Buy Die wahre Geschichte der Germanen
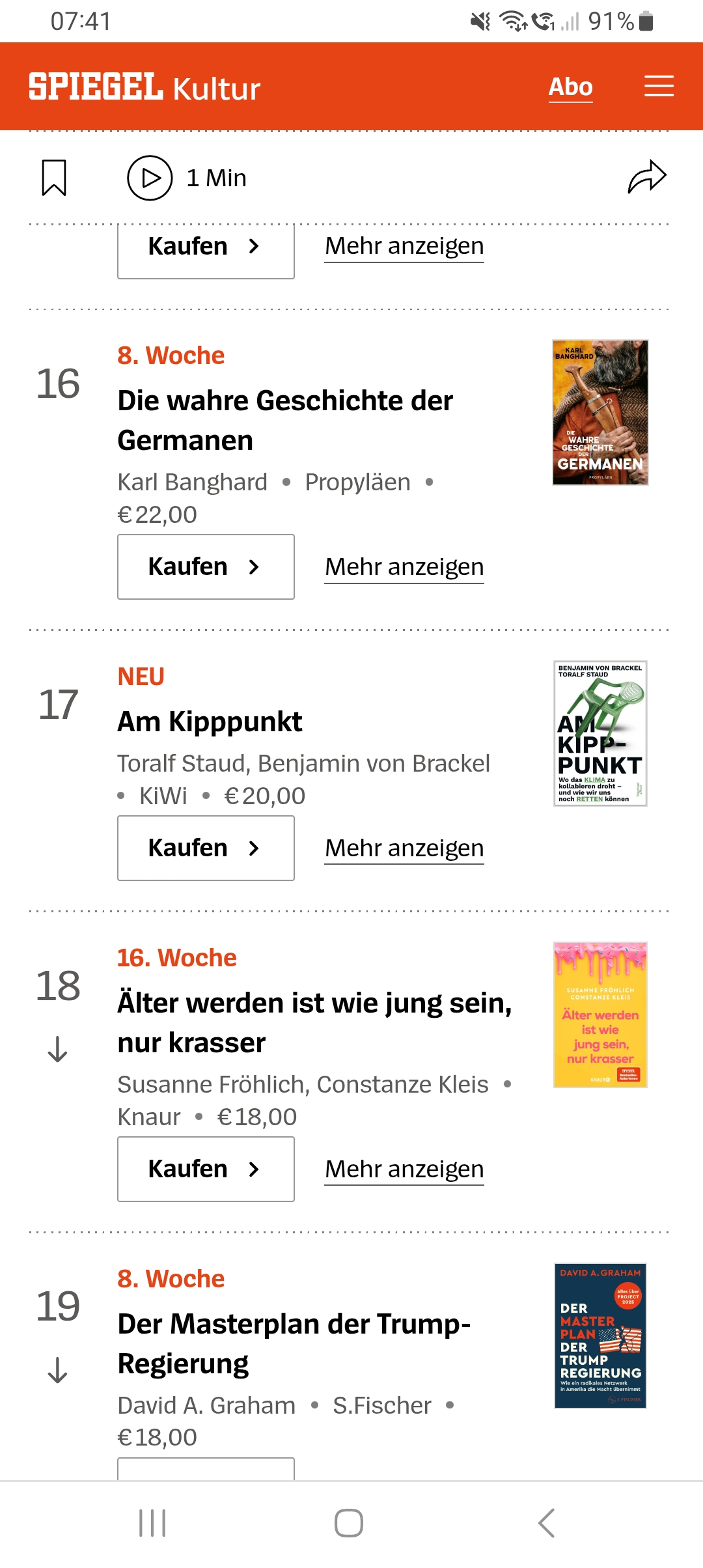 point(206,567)
